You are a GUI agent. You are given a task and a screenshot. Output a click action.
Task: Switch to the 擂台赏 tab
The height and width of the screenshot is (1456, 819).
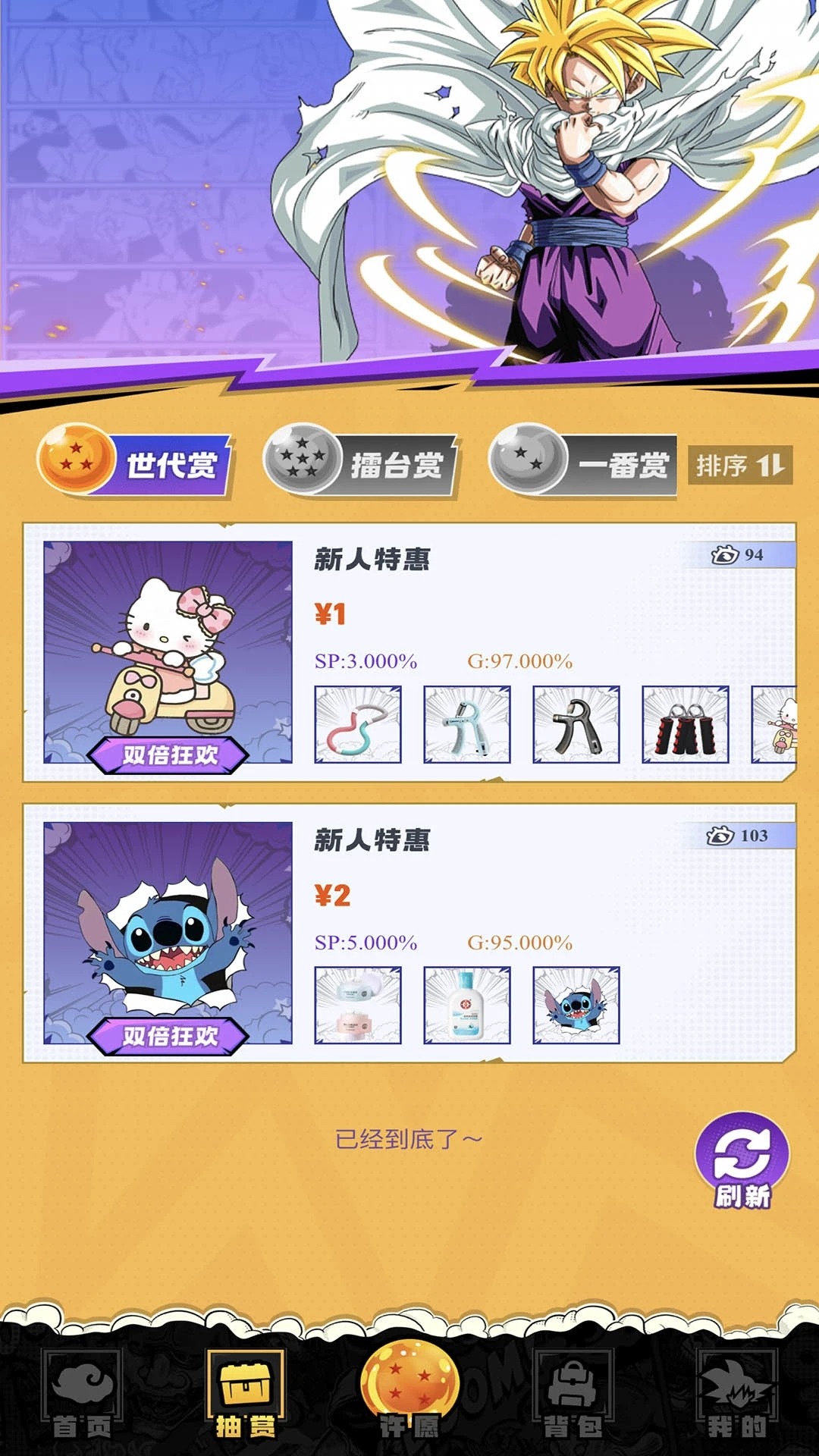[361, 463]
